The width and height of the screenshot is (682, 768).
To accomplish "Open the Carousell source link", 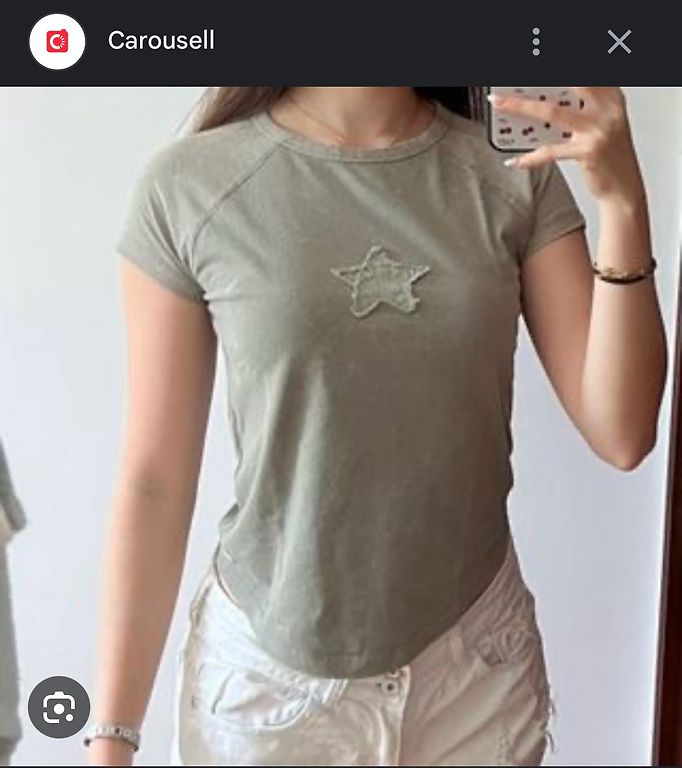I will pos(161,41).
